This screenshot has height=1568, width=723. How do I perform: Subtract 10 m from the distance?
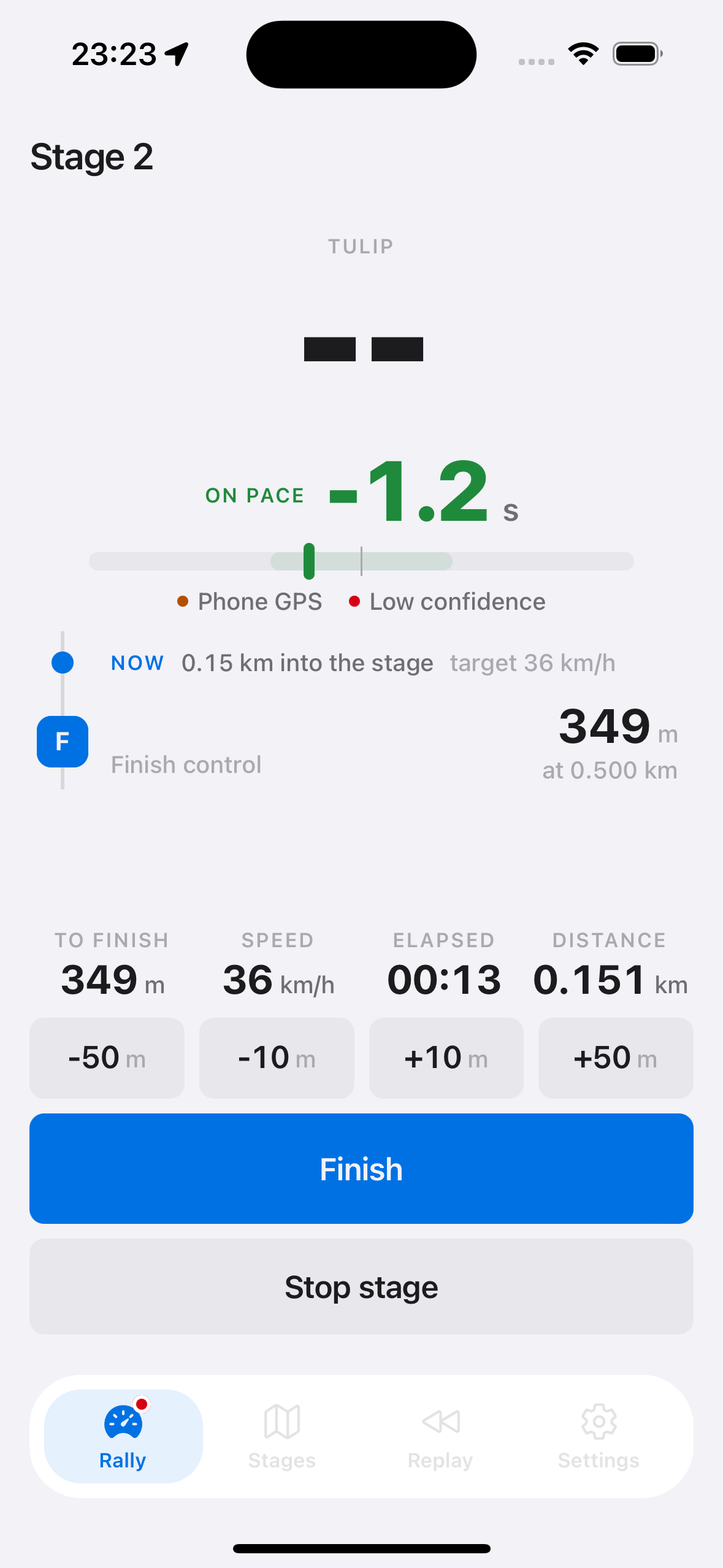pos(277,1058)
